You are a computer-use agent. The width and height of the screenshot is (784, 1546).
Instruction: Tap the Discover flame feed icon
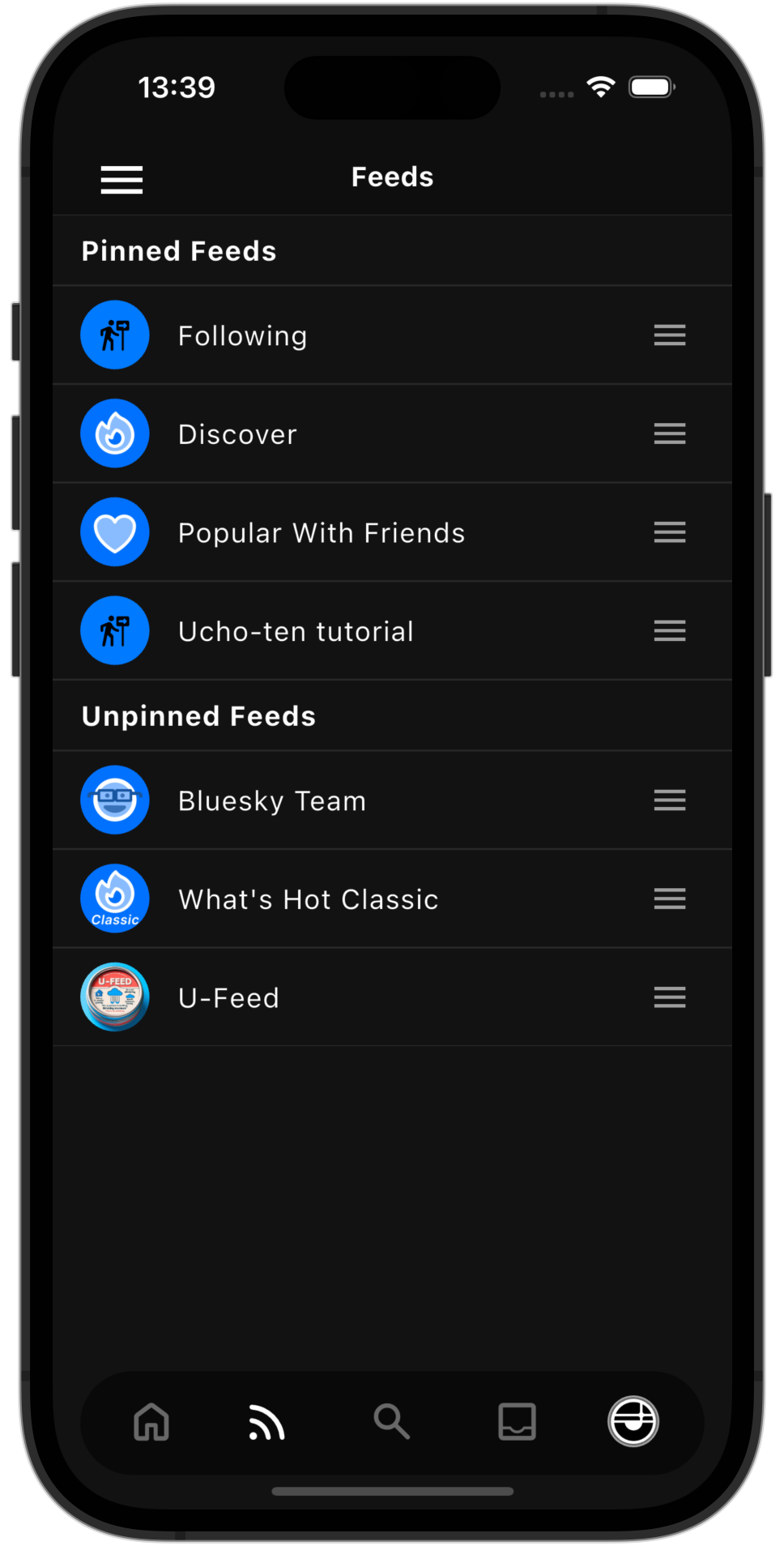coord(115,433)
